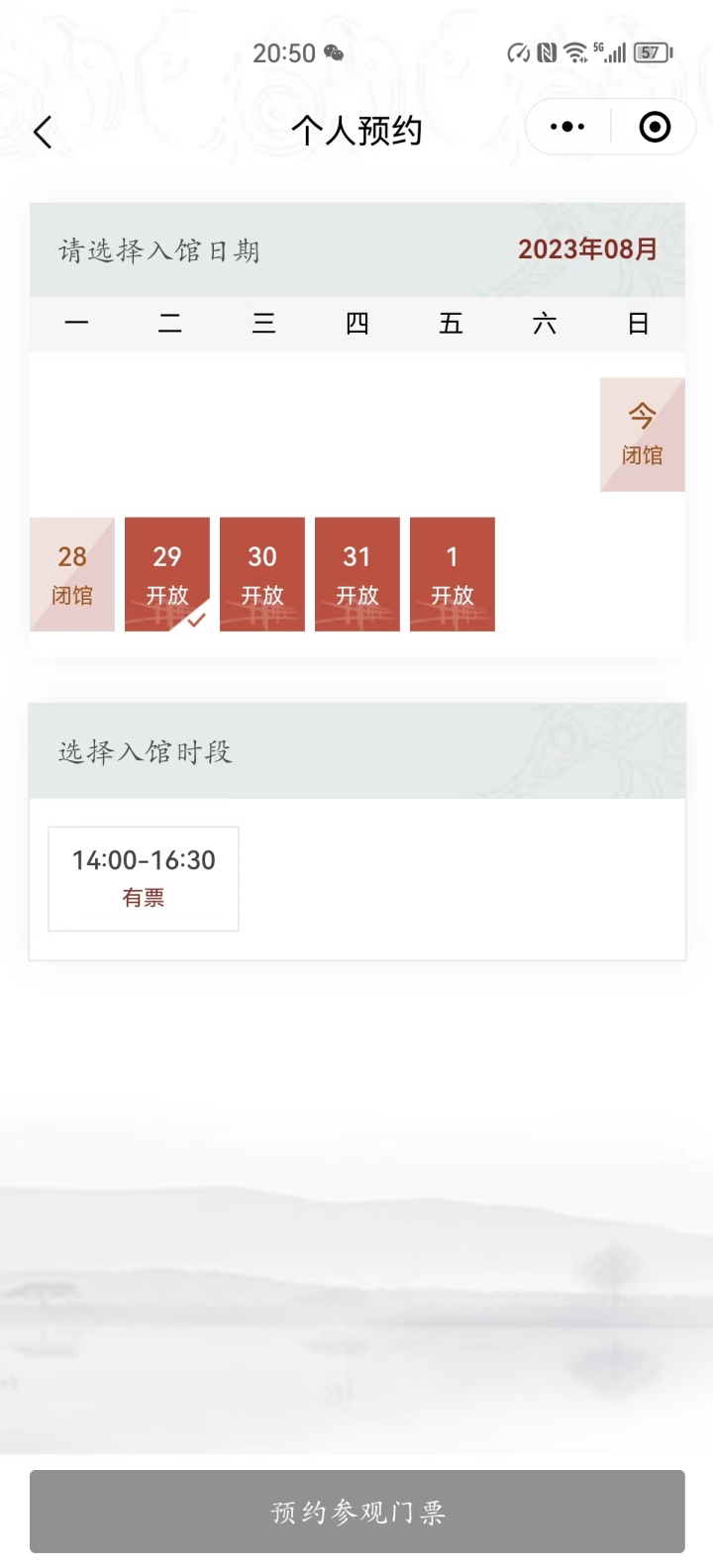Tap closed date 28 闭馆

(72, 574)
